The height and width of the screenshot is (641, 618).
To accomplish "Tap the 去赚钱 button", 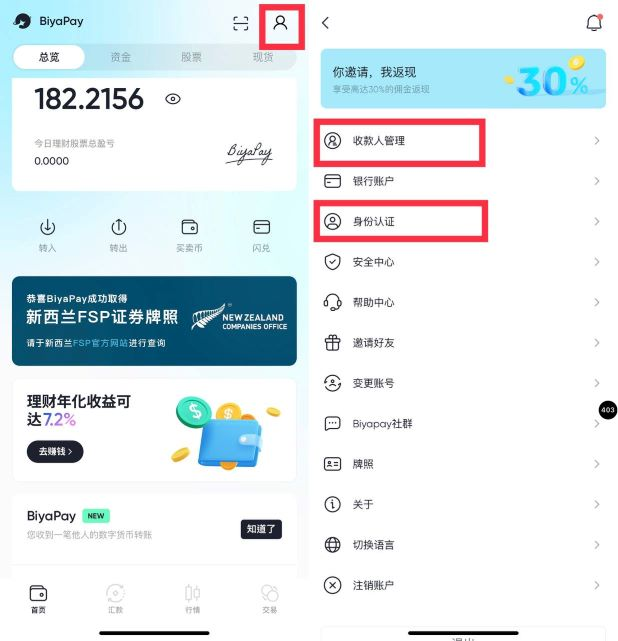I will tap(55, 452).
